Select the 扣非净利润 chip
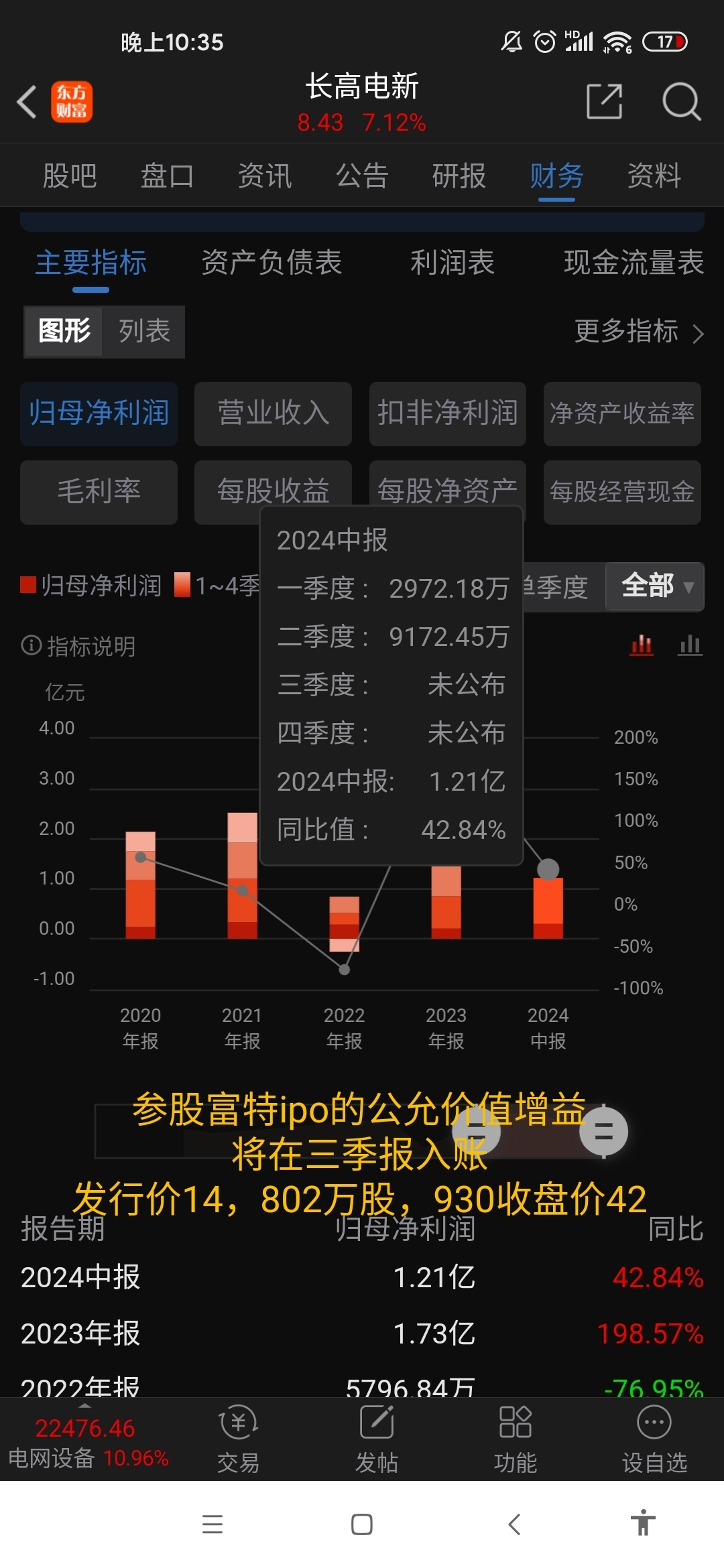The image size is (724, 1568). pyautogui.click(x=448, y=413)
